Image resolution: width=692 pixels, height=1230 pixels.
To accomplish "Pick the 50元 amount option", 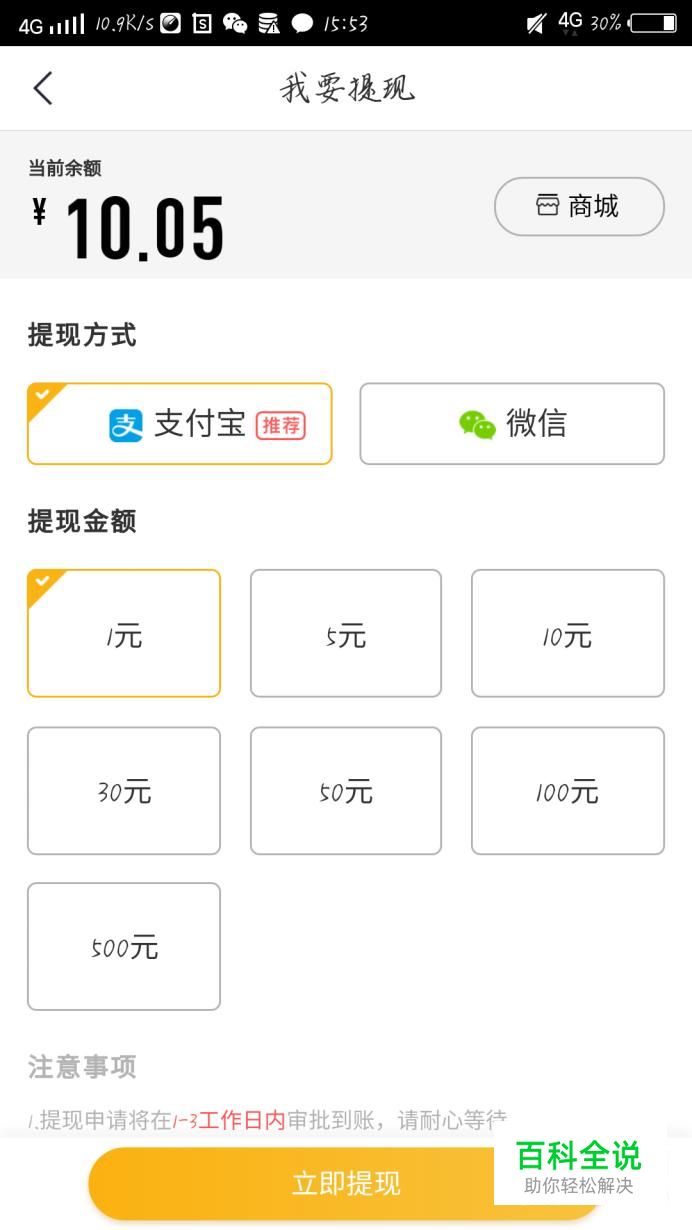I will 346,791.
